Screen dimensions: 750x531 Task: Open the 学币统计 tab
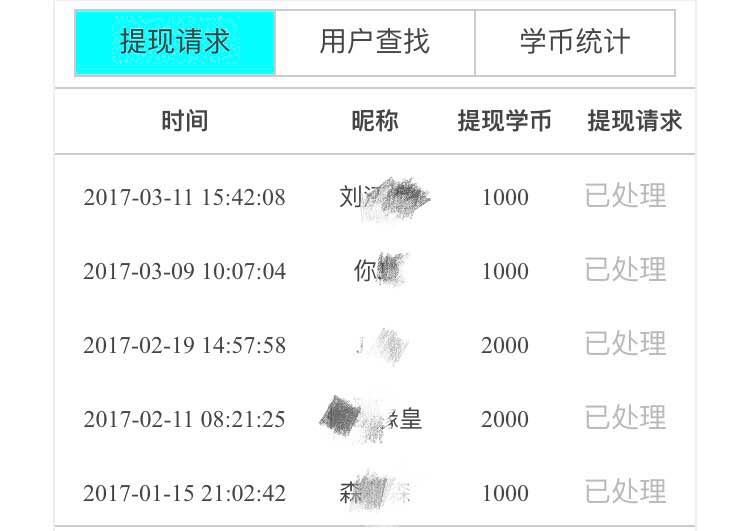(x=575, y=43)
